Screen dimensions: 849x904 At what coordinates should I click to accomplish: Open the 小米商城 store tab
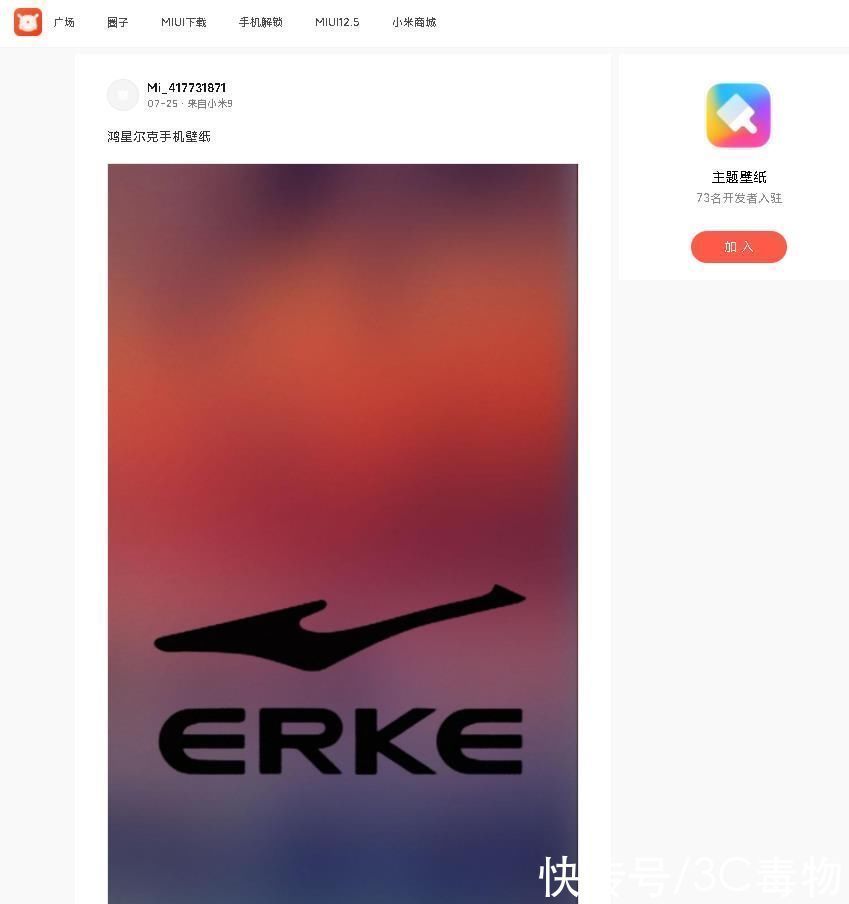(x=413, y=21)
